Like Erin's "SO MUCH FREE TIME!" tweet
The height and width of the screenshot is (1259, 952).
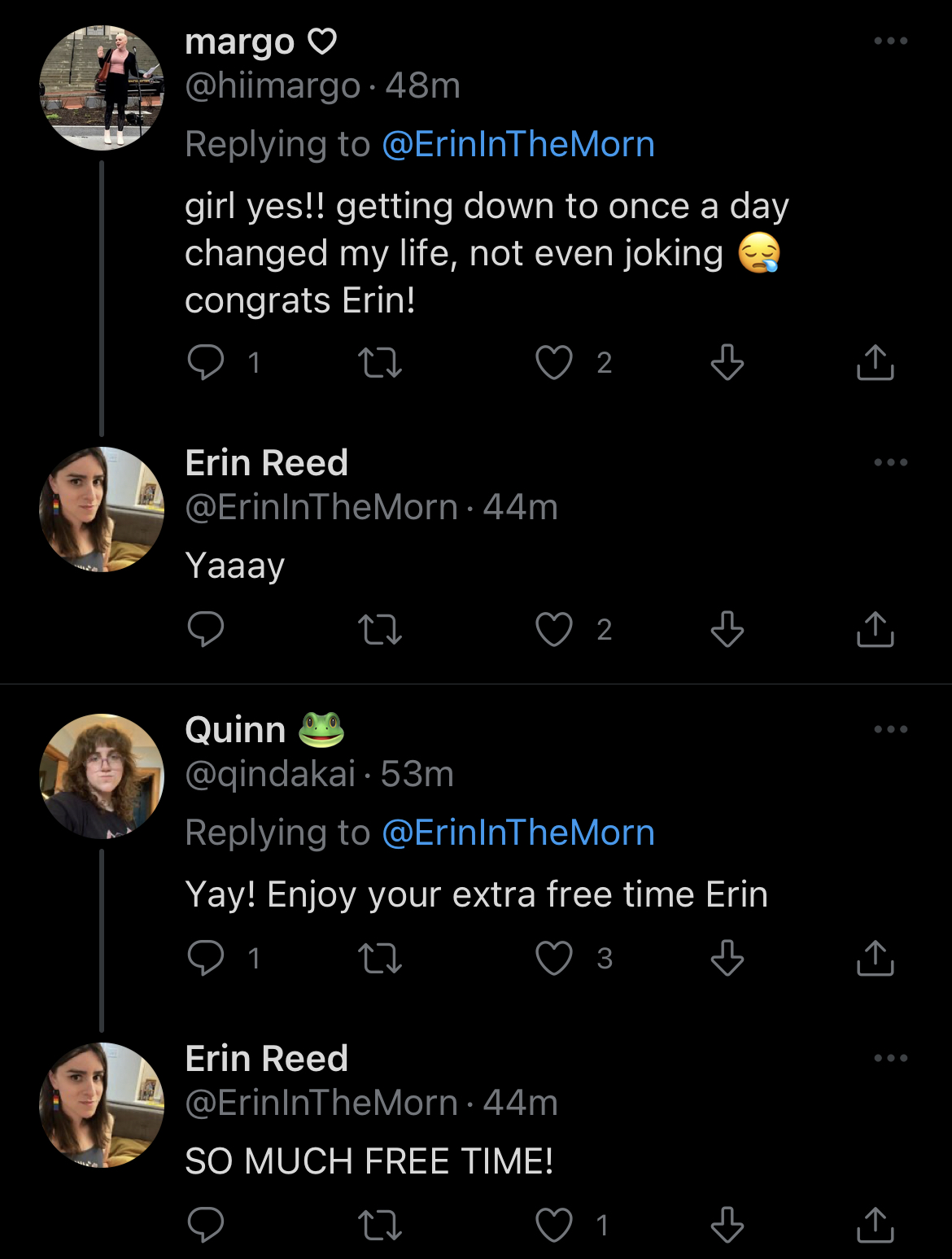click(554, 1225)
